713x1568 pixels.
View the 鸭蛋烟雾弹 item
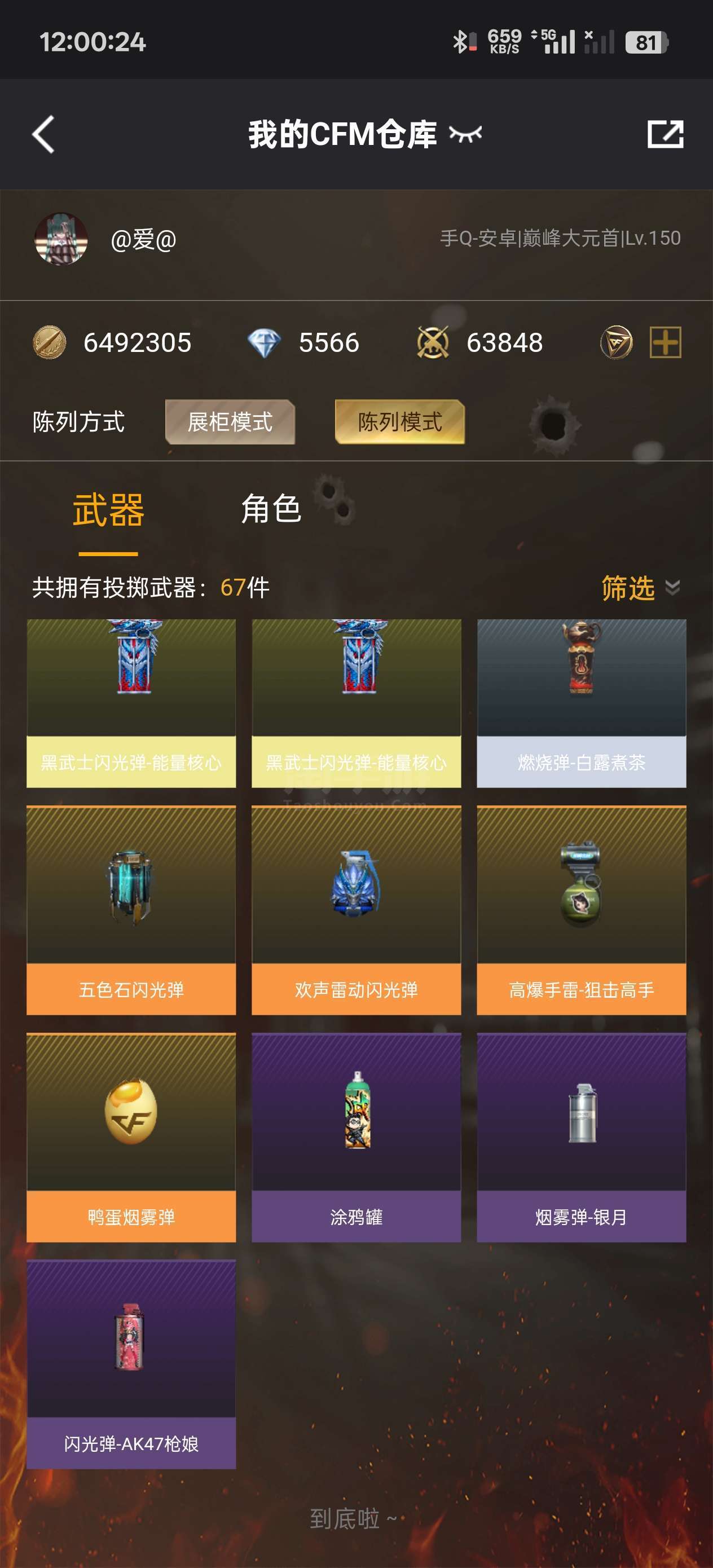(x=131, y=1137)
